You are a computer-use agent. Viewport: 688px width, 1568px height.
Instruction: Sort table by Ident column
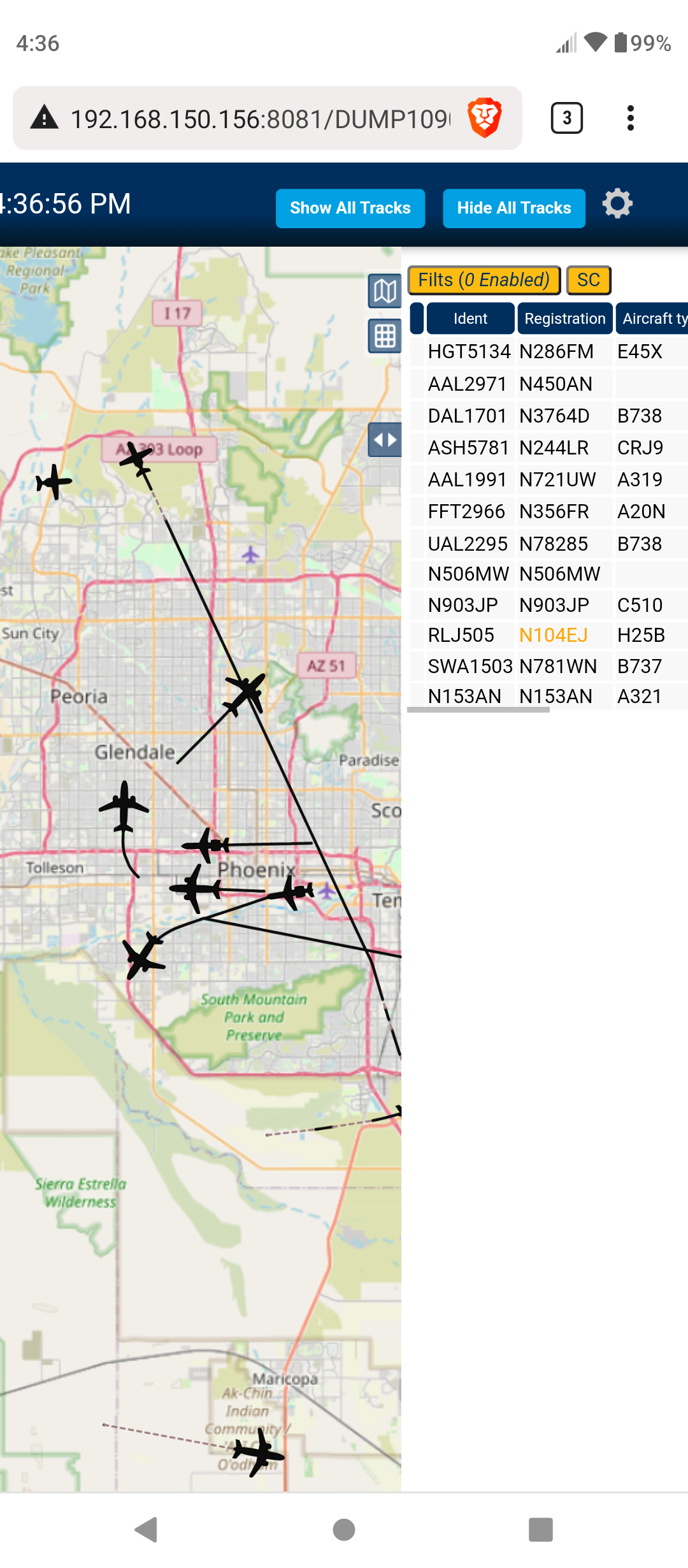click(x=470, y=318)
